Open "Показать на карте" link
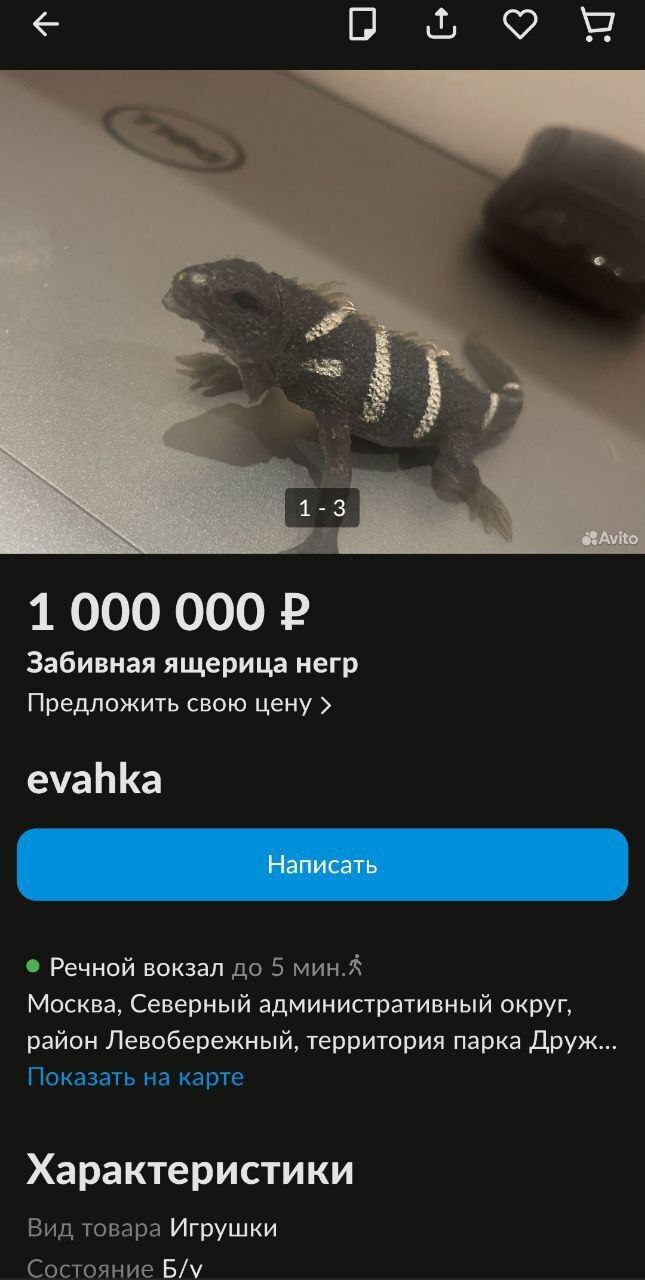The width and height of the screenshot is (645, 1280). pyautogui.click(x=135, y=1077)
